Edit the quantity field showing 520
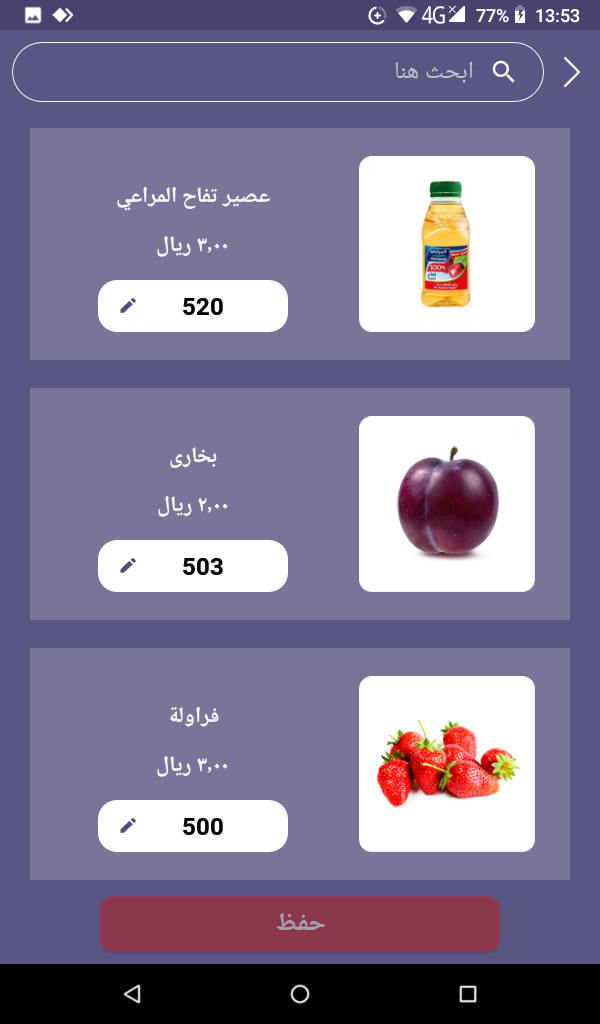The image size is (600, 1024). [x=193, y=306]
